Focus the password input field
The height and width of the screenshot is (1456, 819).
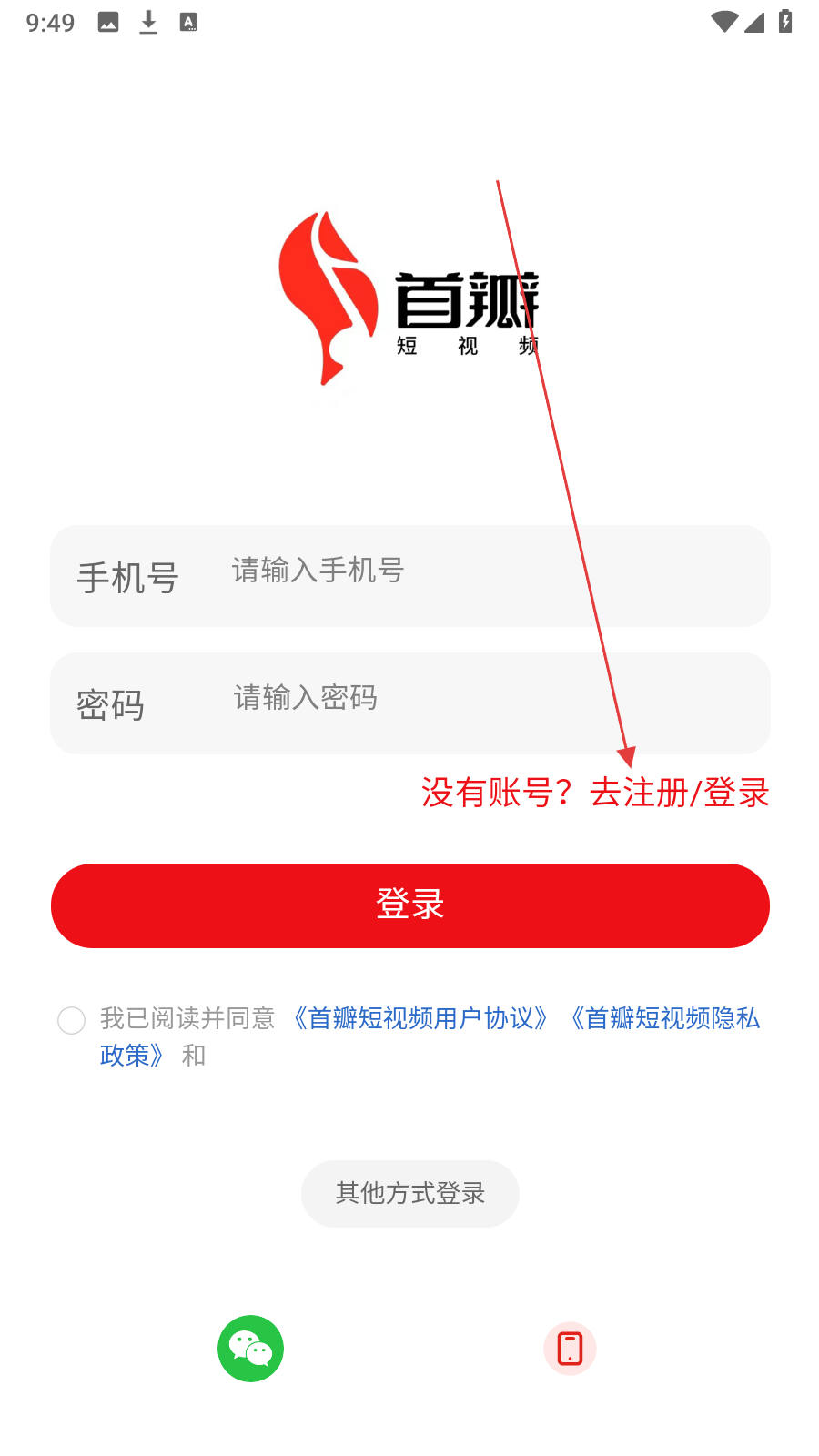tap(409, 703)
